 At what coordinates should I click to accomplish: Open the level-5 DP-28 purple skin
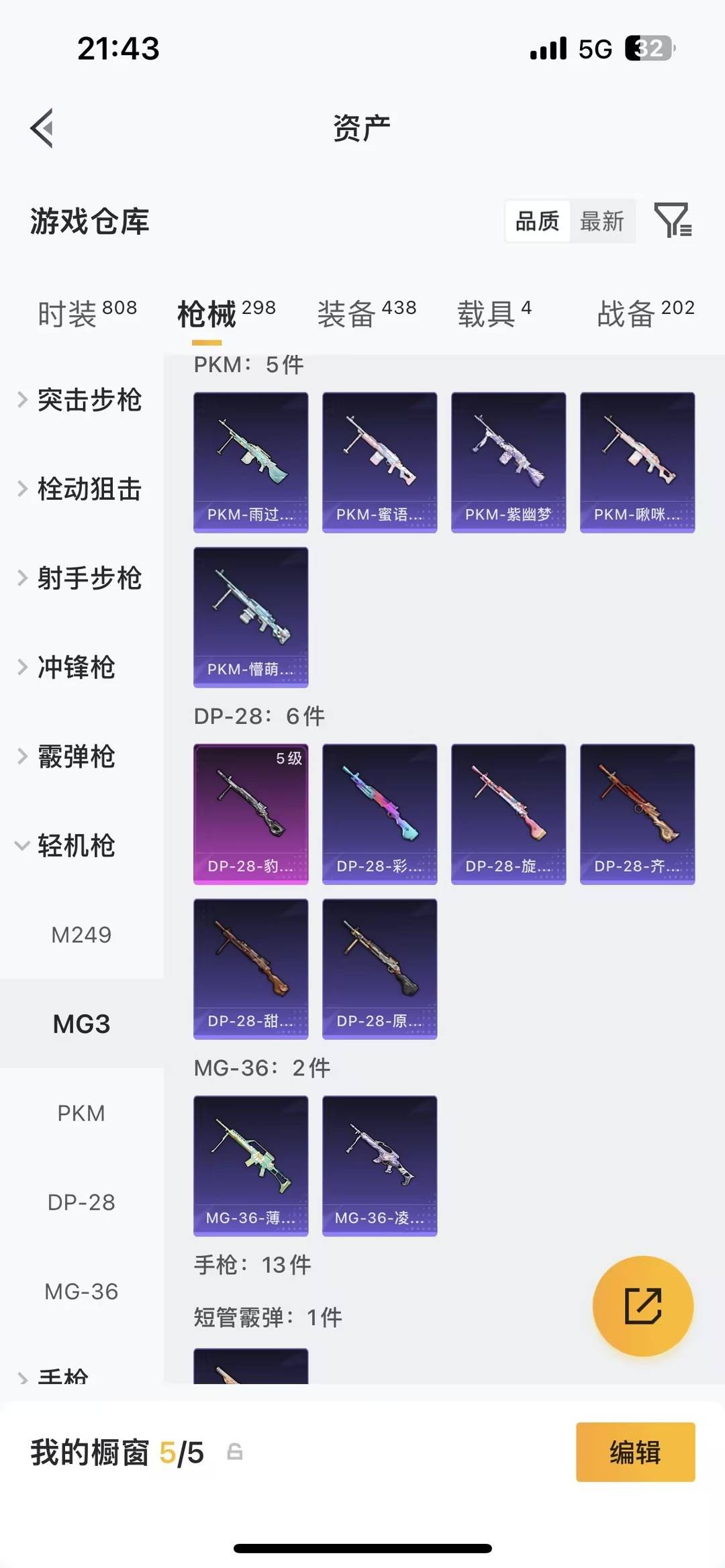pos(250,813)
